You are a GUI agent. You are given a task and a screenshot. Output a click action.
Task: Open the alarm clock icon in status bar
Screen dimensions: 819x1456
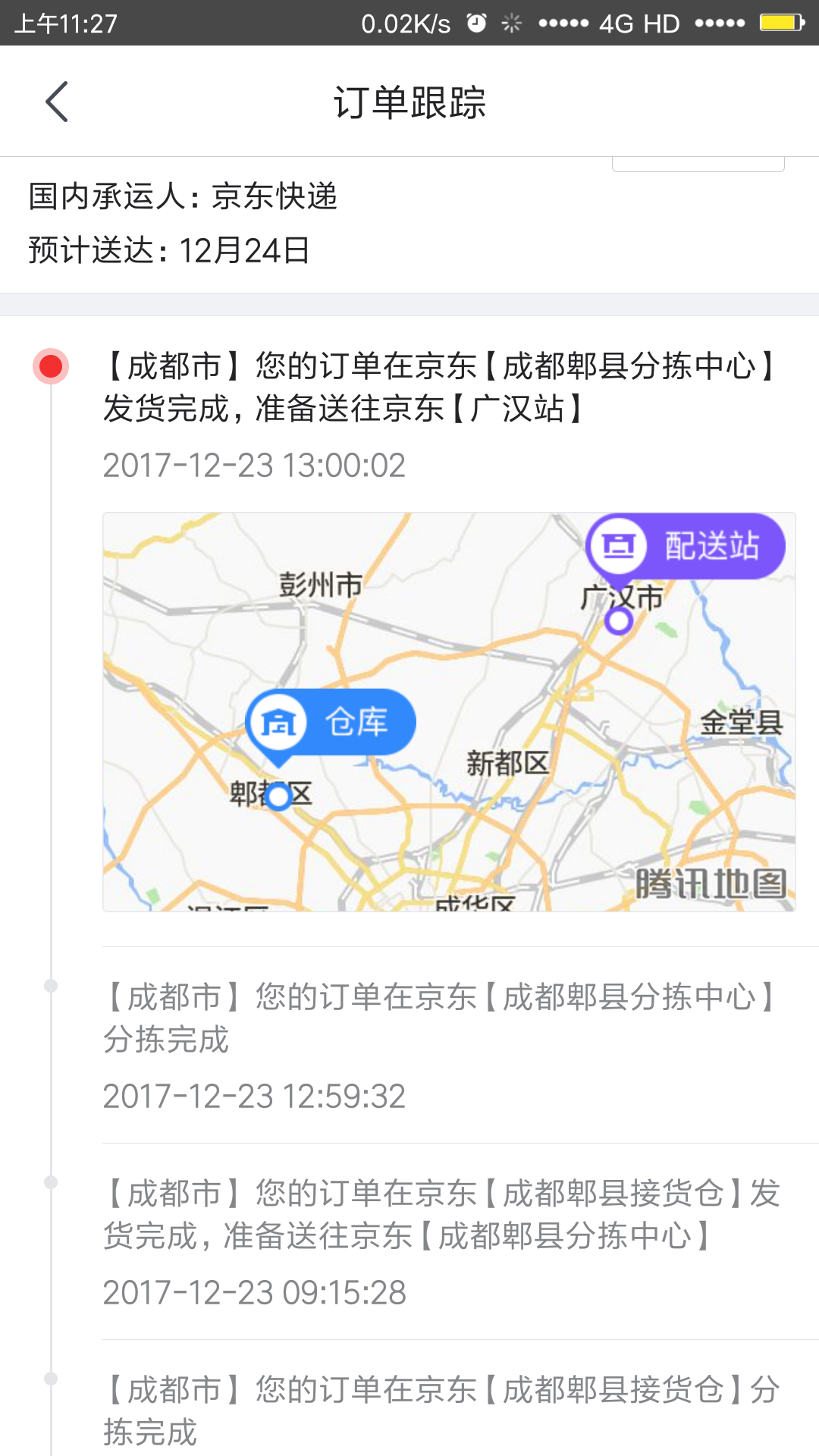pyautogui.click(x=475, y=22)
